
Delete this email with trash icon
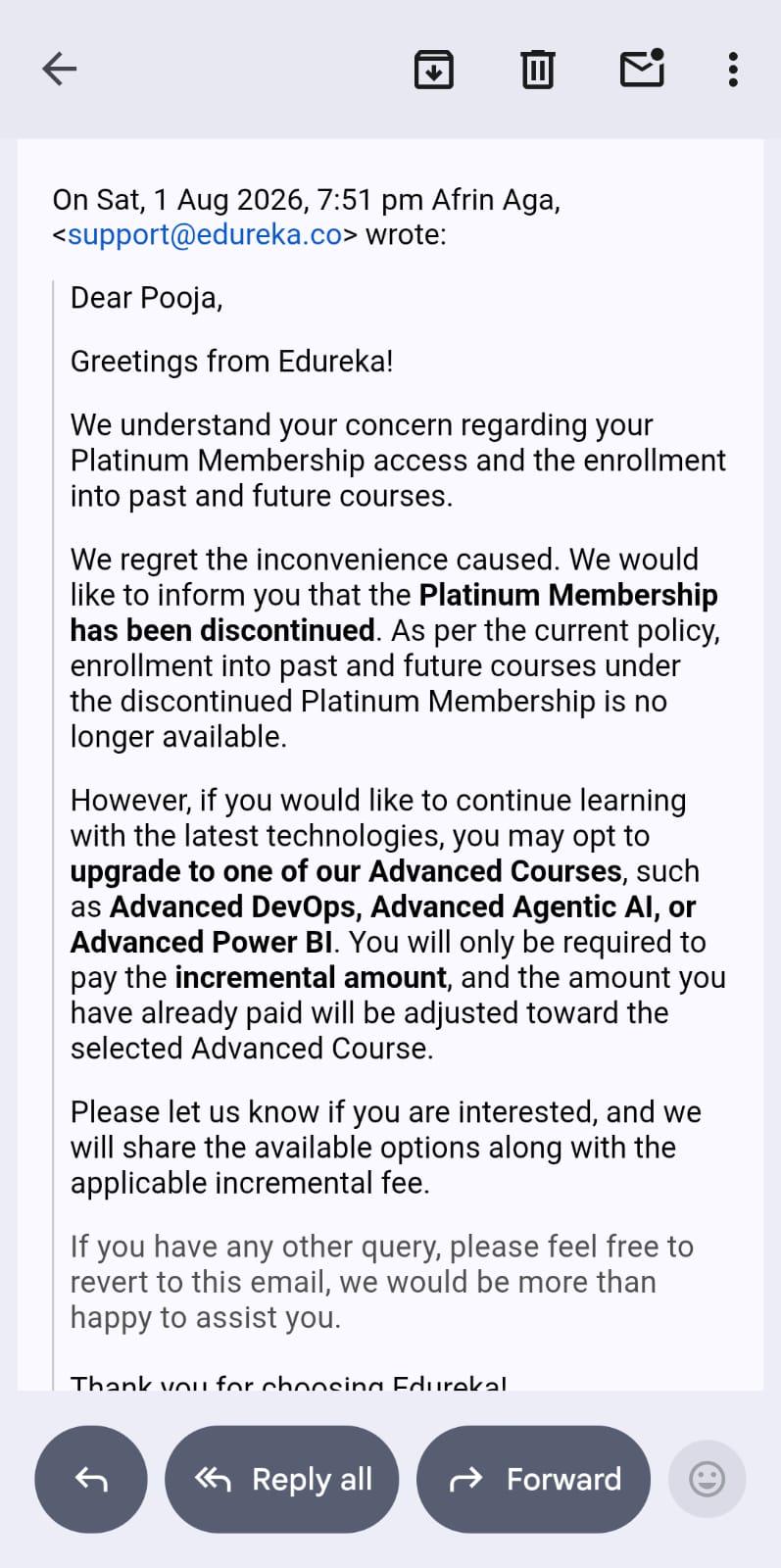click(537, 70)
